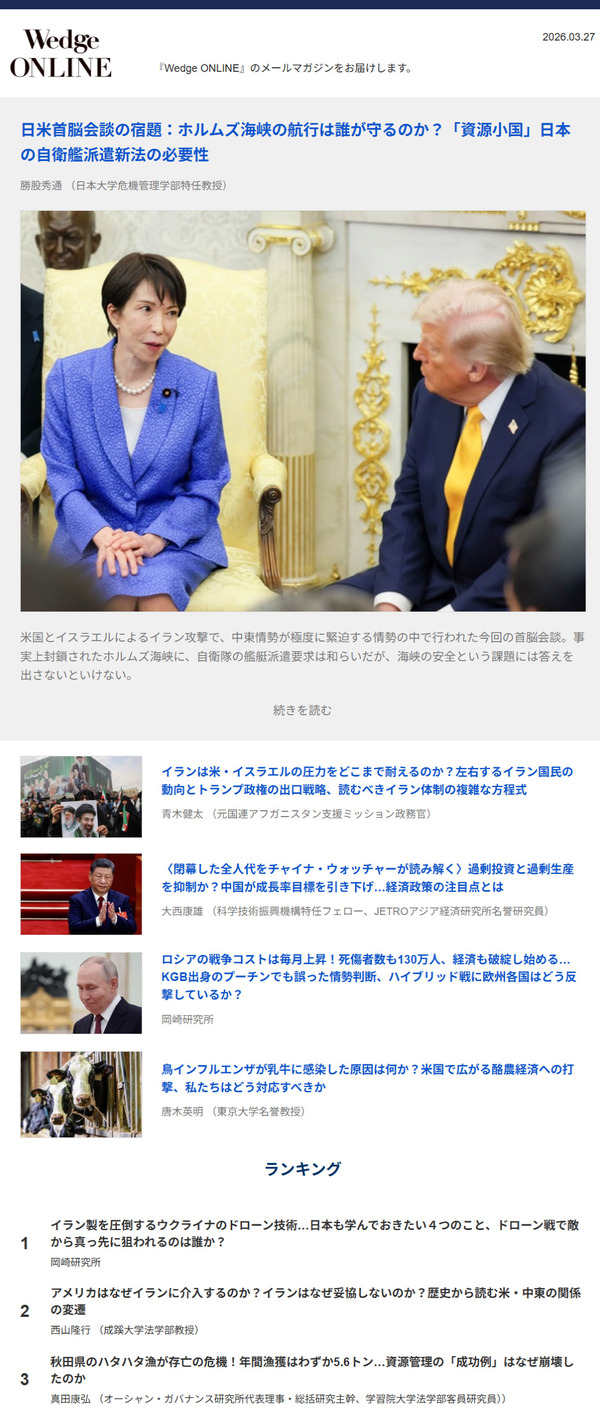
Task: Tap the Xi Jinping article thumbnail
Action: point(81,894)
